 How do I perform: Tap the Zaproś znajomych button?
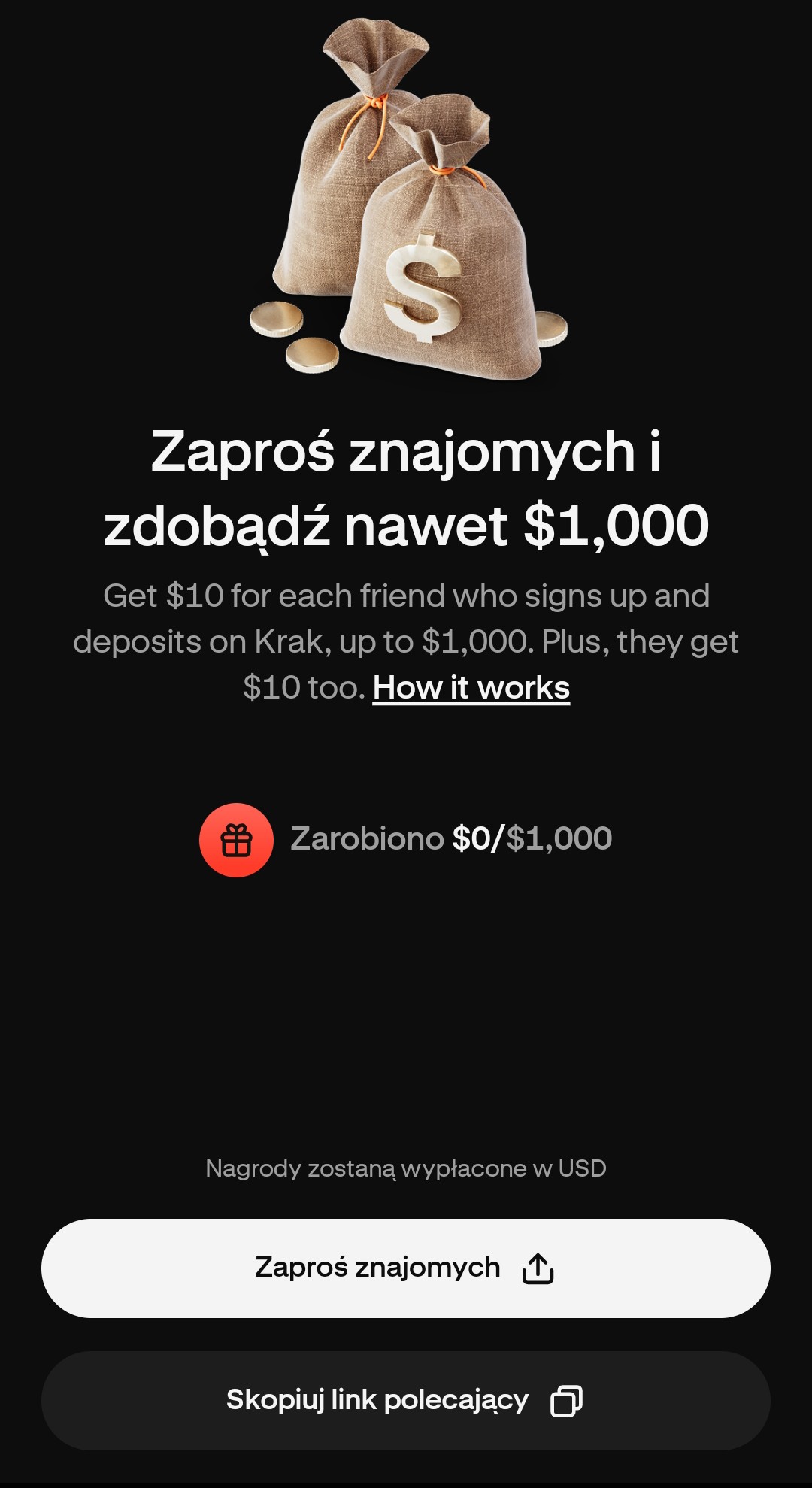pos(406,1268)
